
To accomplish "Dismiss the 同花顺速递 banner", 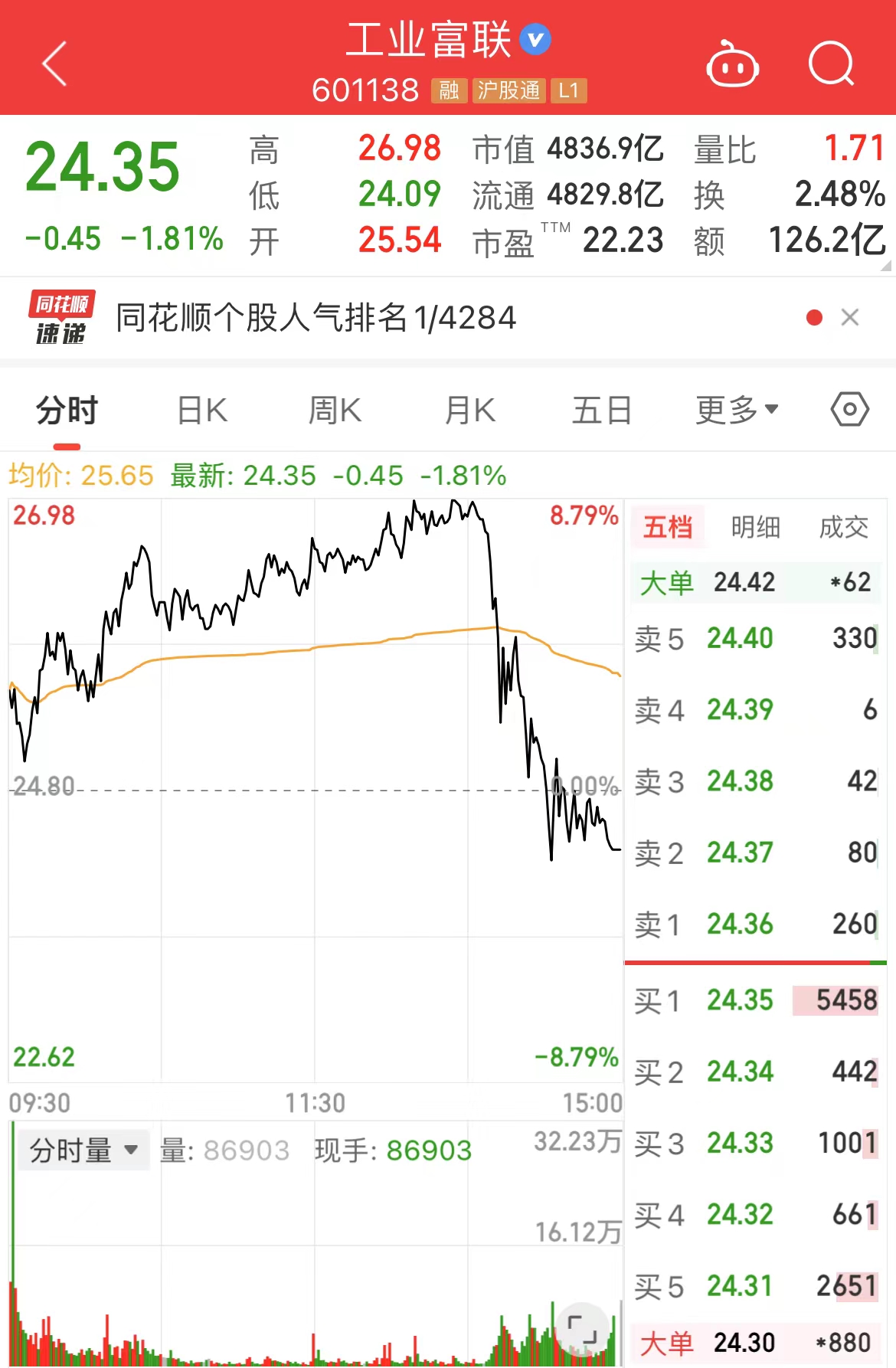I will pos(850,318).
